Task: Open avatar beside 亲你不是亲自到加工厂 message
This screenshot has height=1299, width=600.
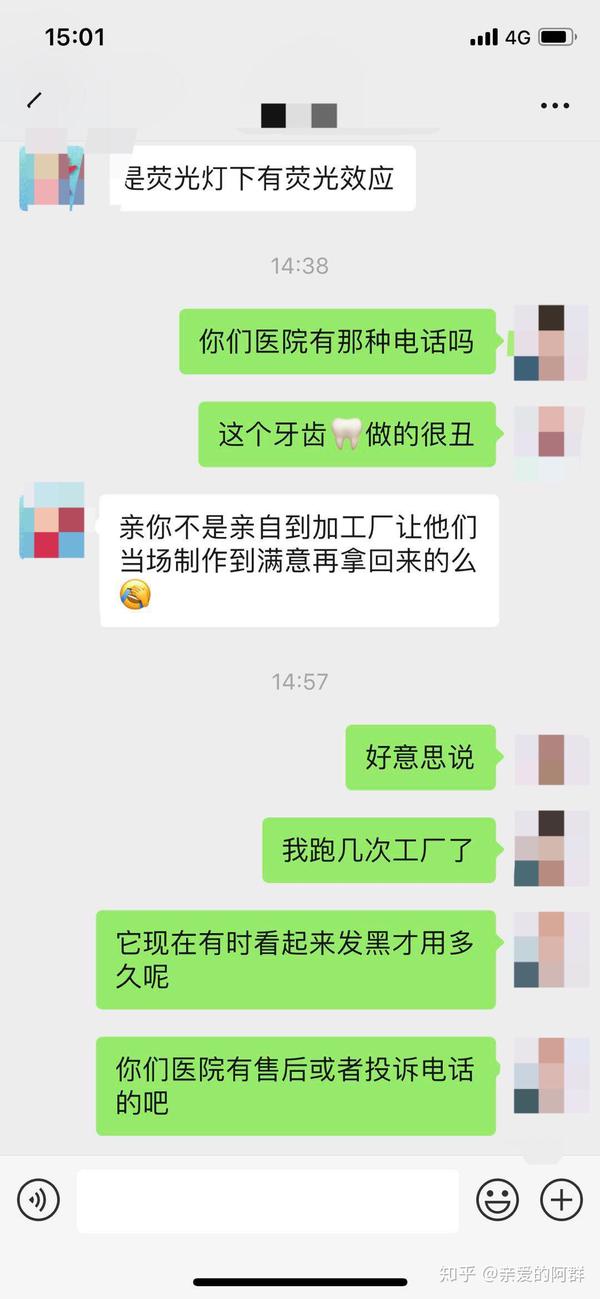Action: tap(52, 520)
